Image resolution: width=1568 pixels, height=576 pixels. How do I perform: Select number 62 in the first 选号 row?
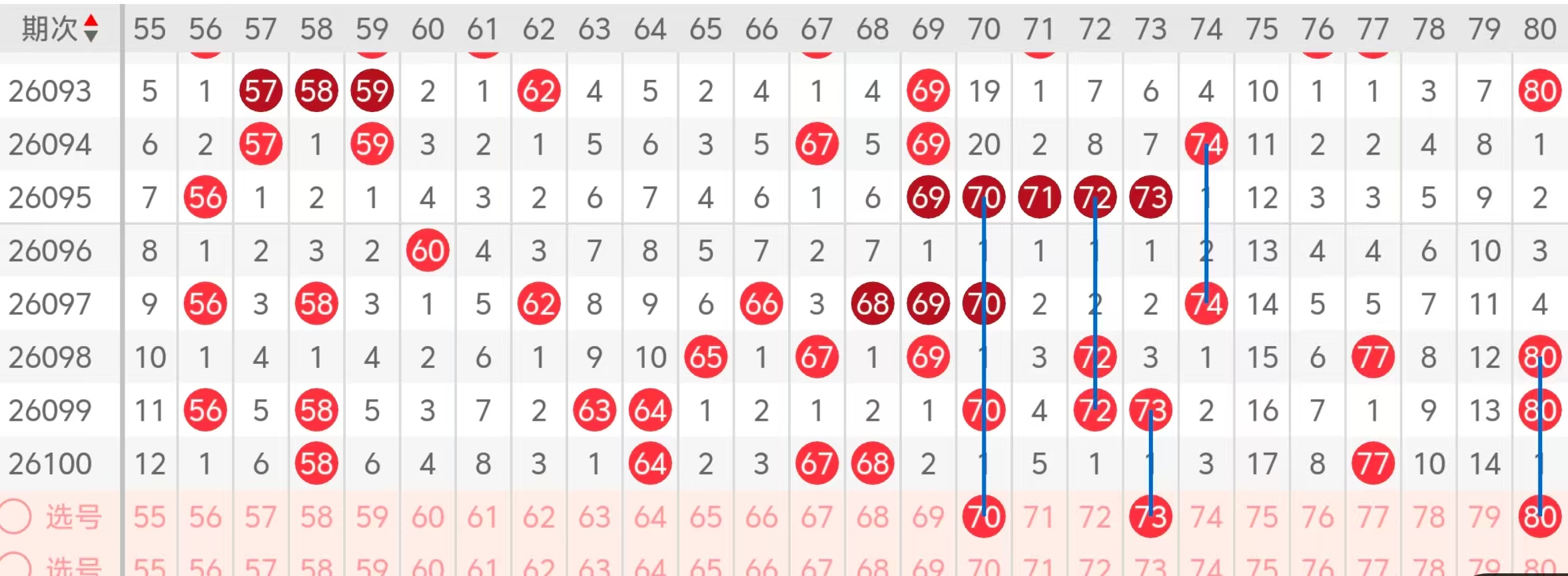pos(539,517)
